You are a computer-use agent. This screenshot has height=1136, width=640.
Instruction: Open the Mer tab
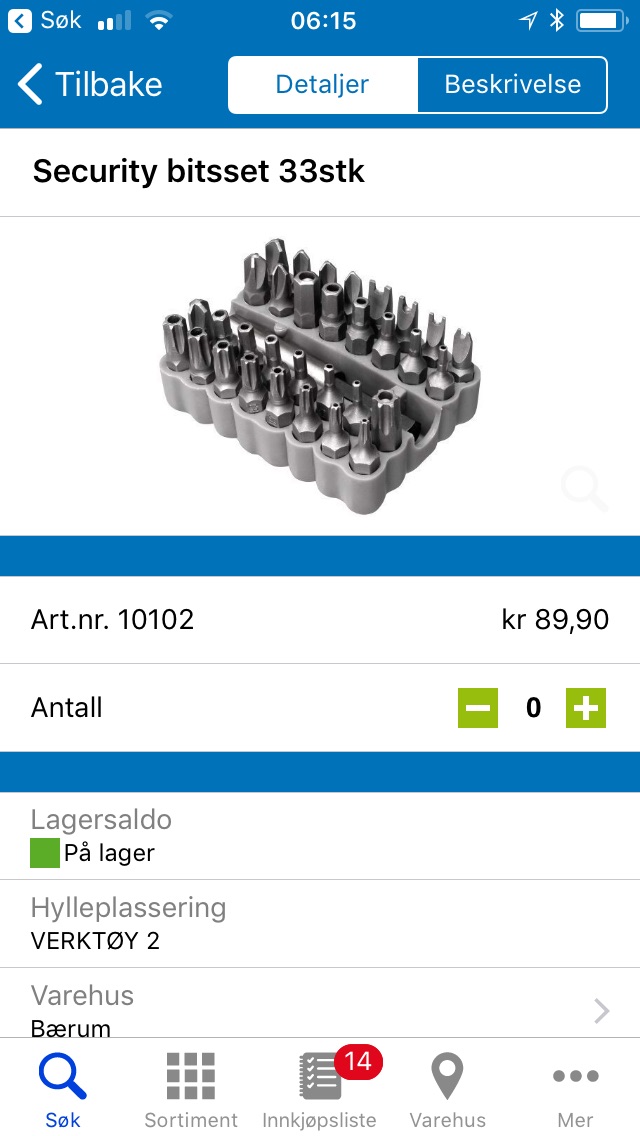coord(575,1090)
